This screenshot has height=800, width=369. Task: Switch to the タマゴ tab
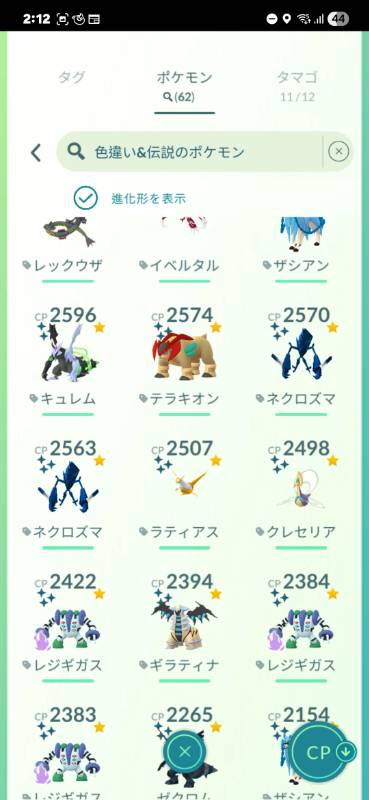[x=297, y=85]
